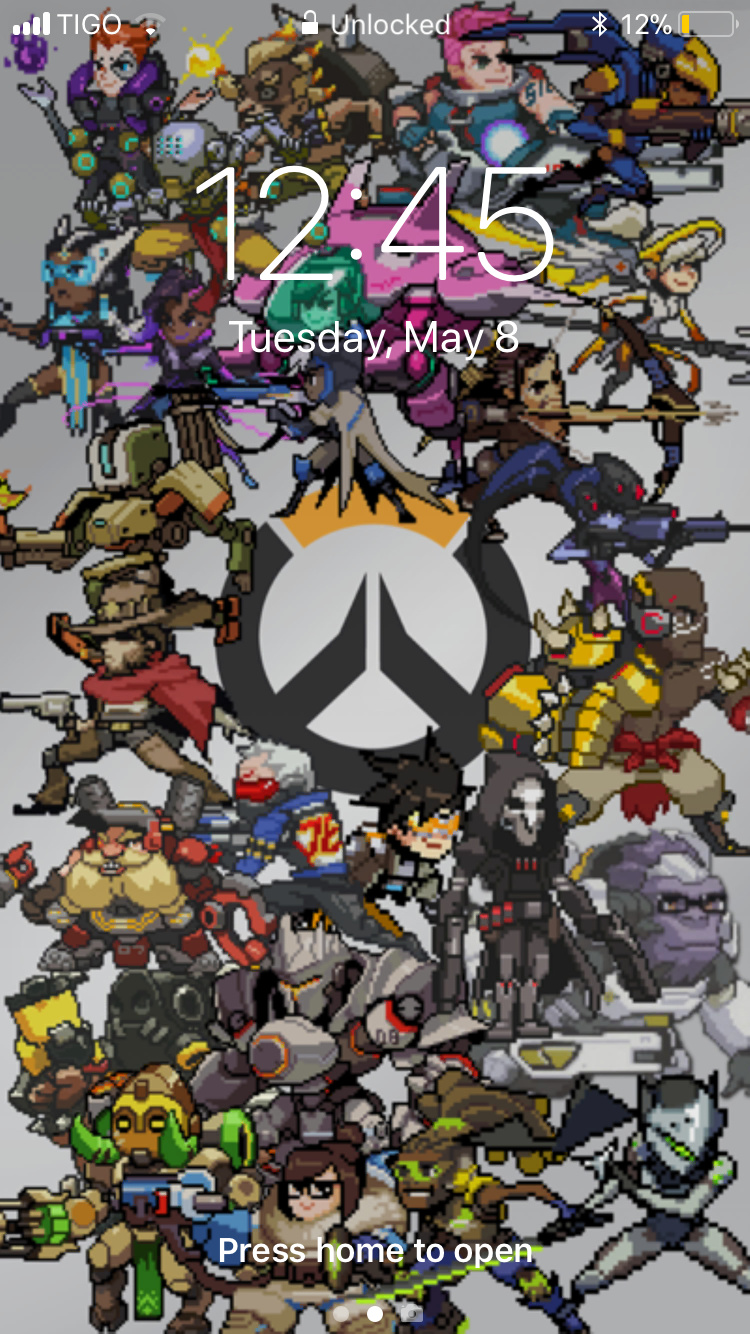The height and width of the screenshot is (1334, 750).
Task: Tap the lock screen page indicator dots
Action: (x=374, y=1312)
